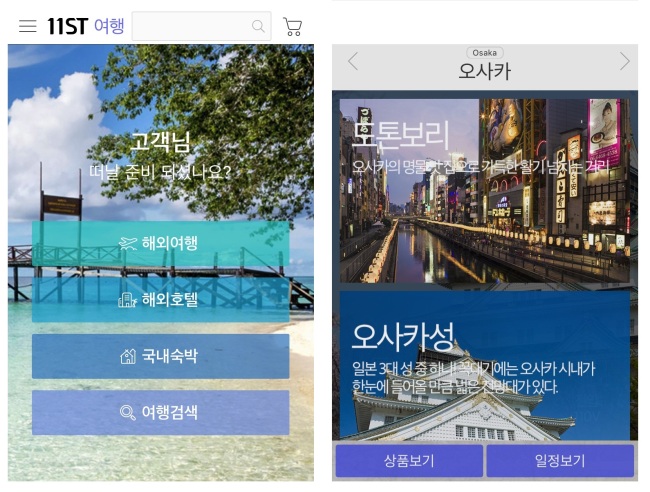The width and height of the screenshot is (650, 492).
Task: Tap the search field beside 11ST 여행
Action: pyautogui.click(x=201, y=26)
